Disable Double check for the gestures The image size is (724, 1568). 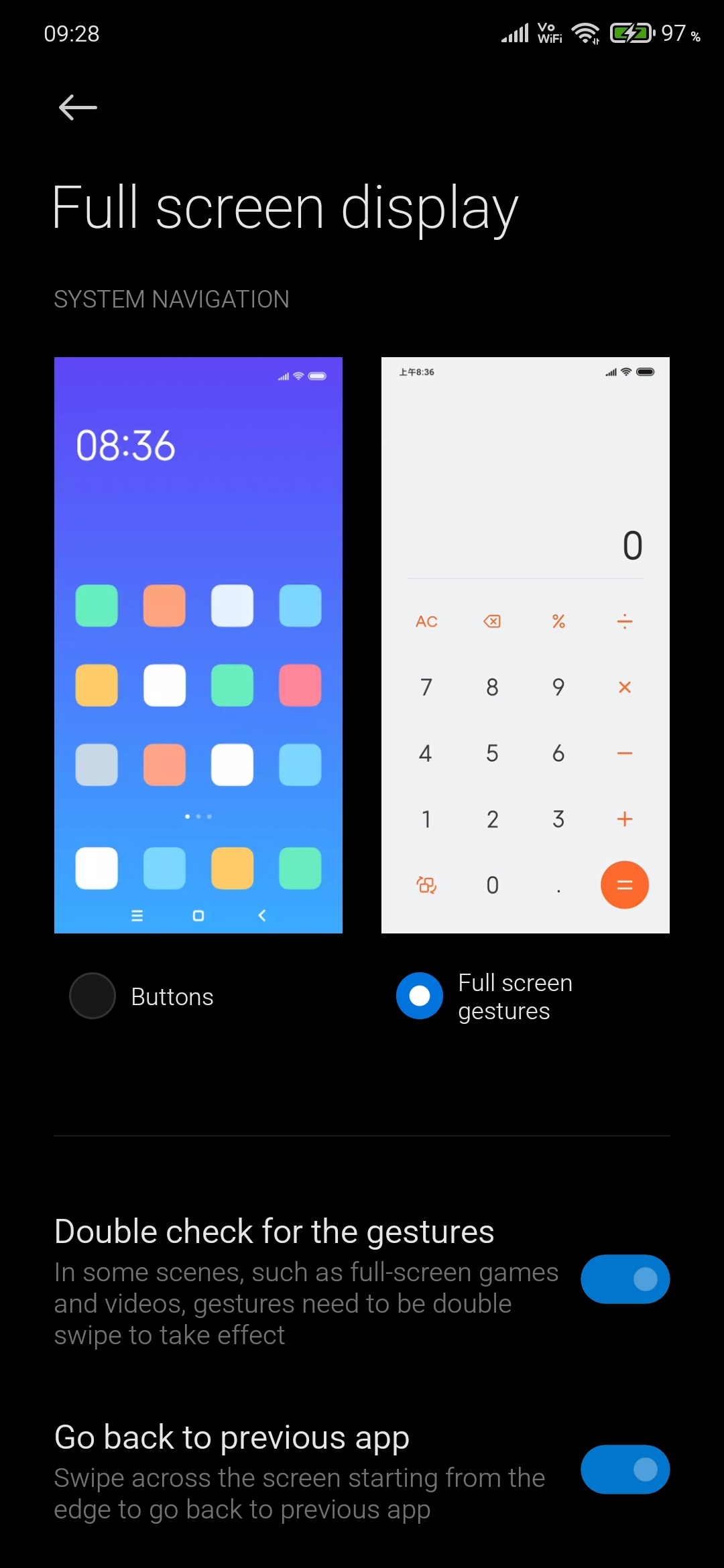(625, 1279)
